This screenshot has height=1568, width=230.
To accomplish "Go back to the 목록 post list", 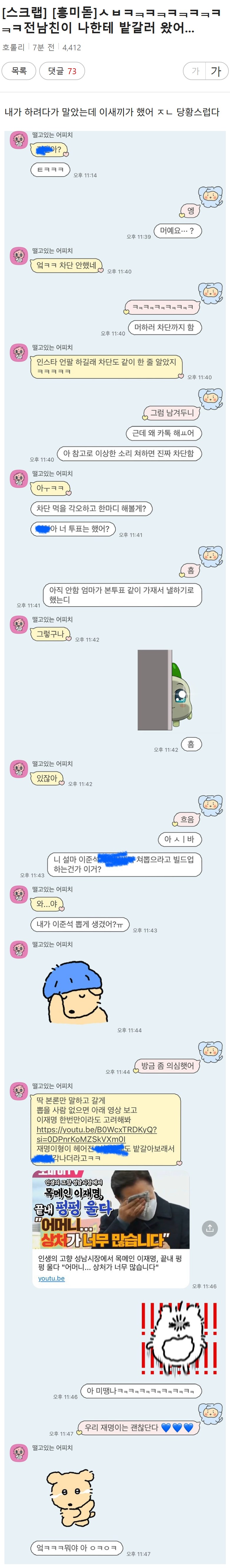I will [x=19, y=71].
